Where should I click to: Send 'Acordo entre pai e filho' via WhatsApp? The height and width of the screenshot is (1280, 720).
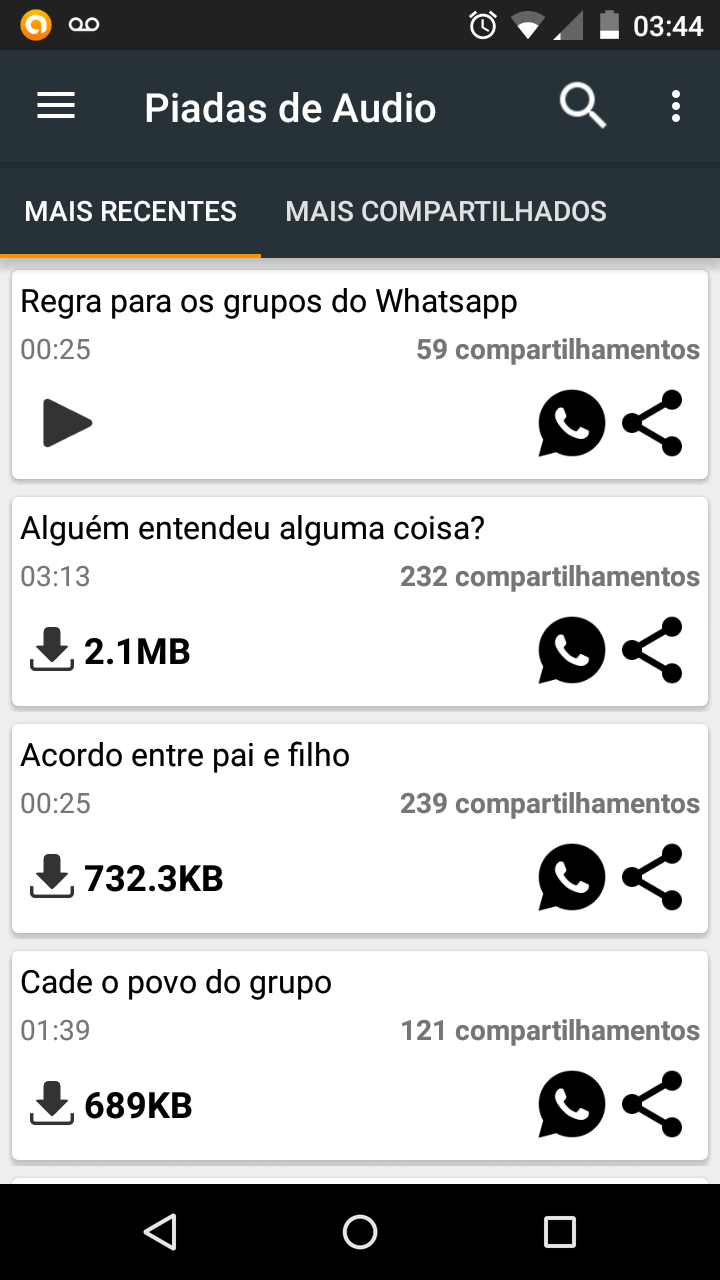571,878
